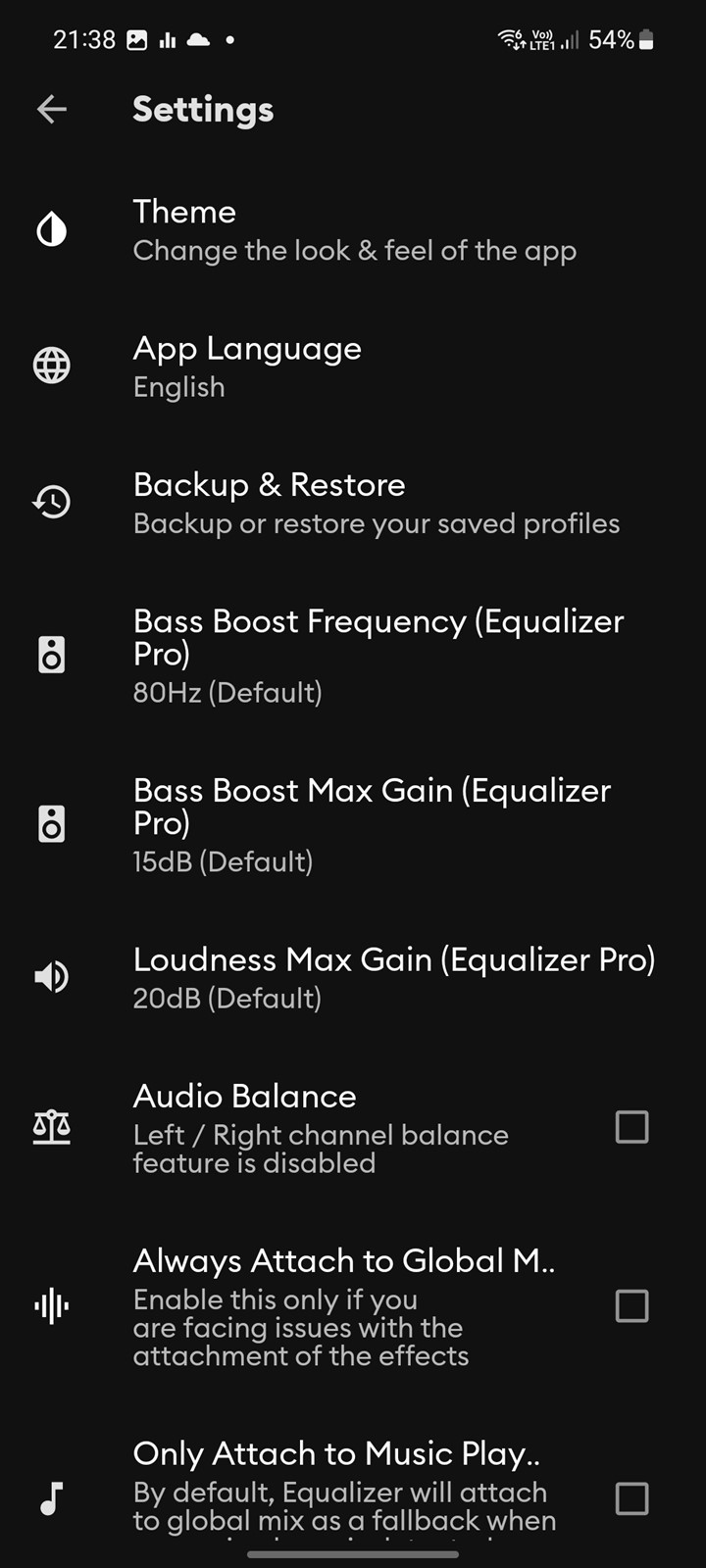Check Always Attach to Global Mix box

click(x=631, y=1305)
